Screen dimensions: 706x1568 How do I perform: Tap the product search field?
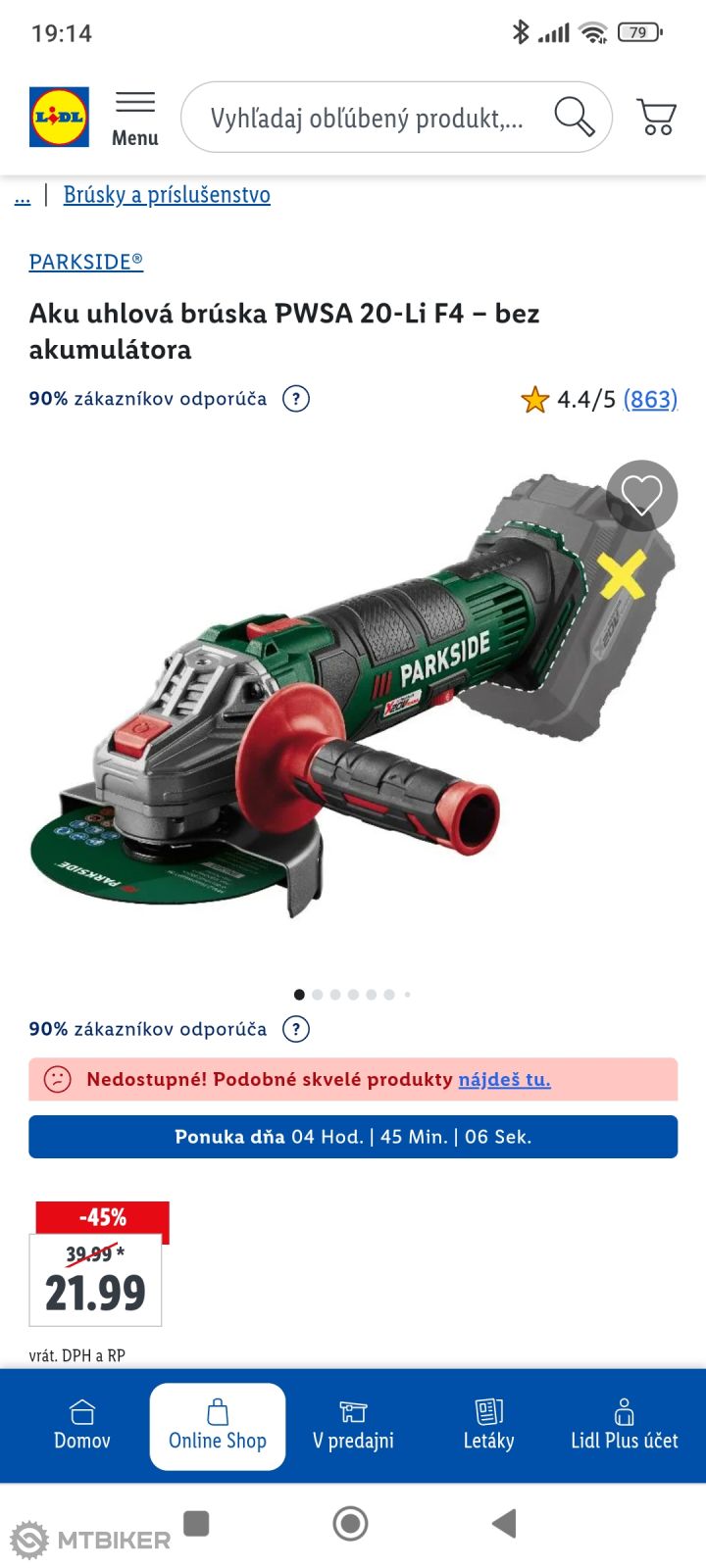pyautogui.click(x=368, y=118)
